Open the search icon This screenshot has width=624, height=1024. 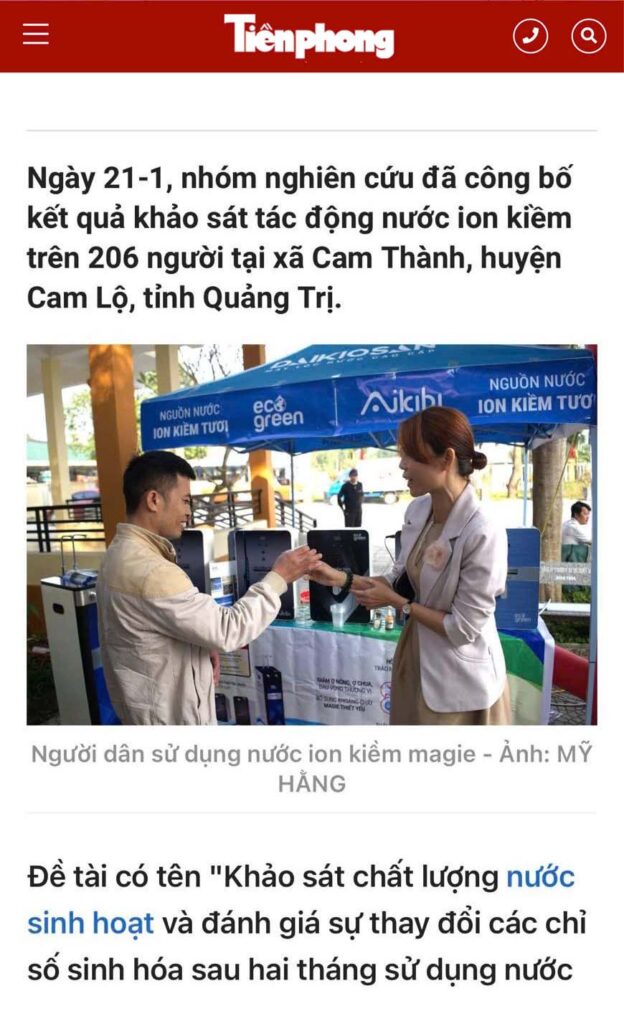click(x=588, y=37)
